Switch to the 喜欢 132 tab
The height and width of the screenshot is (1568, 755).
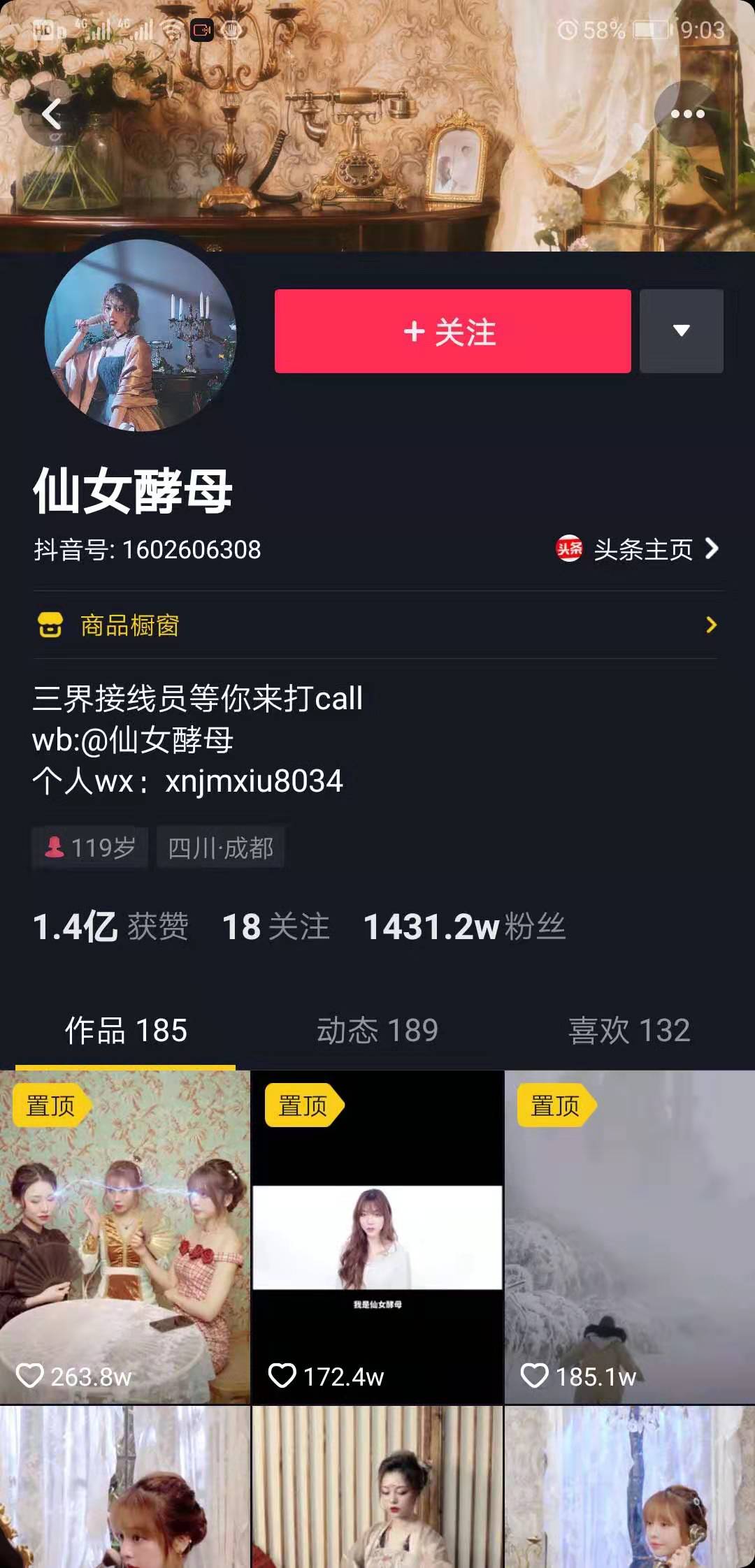point(628,1030)
